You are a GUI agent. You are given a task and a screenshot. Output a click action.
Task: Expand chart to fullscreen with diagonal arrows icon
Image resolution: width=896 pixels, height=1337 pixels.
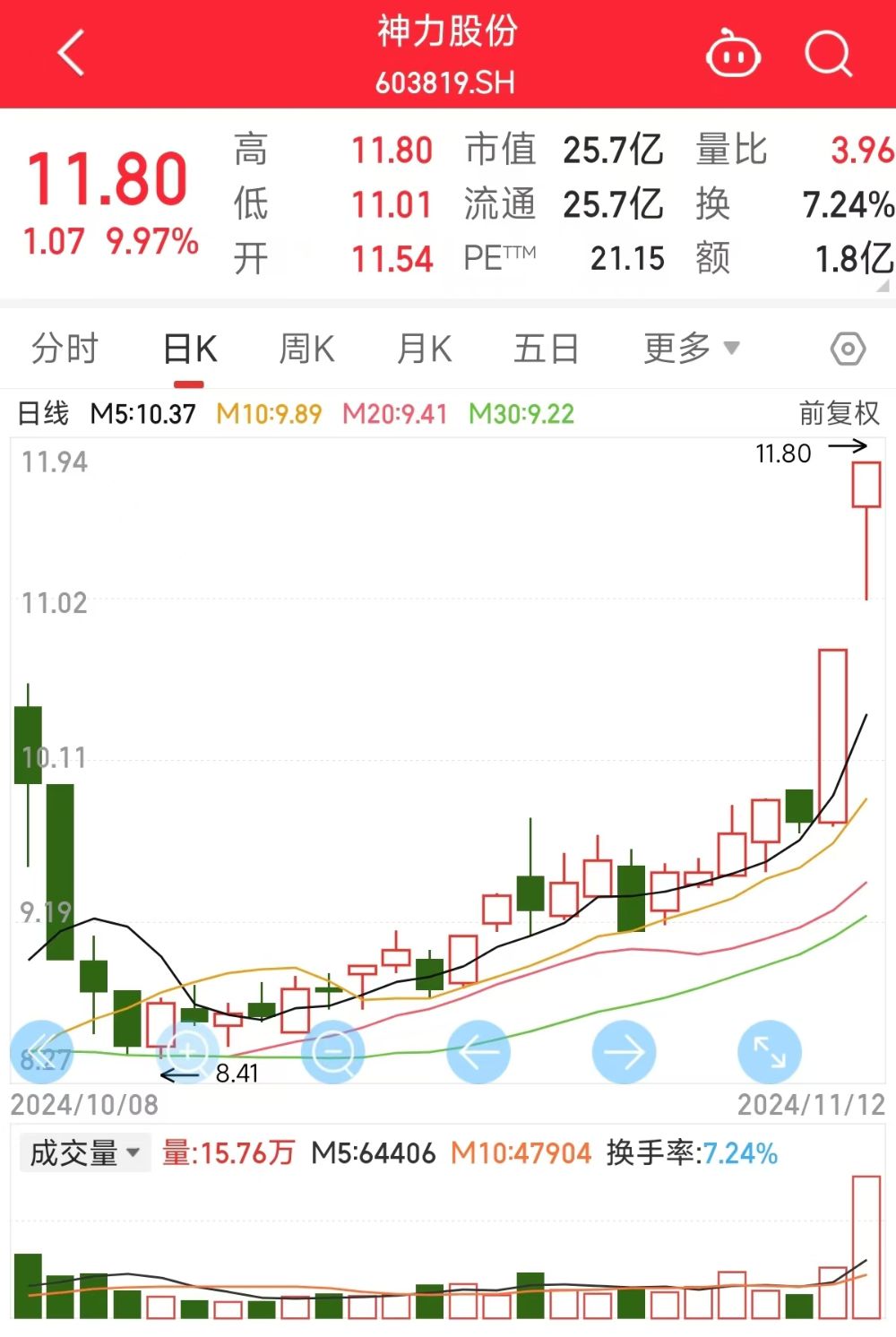[x=770, y=1052]
